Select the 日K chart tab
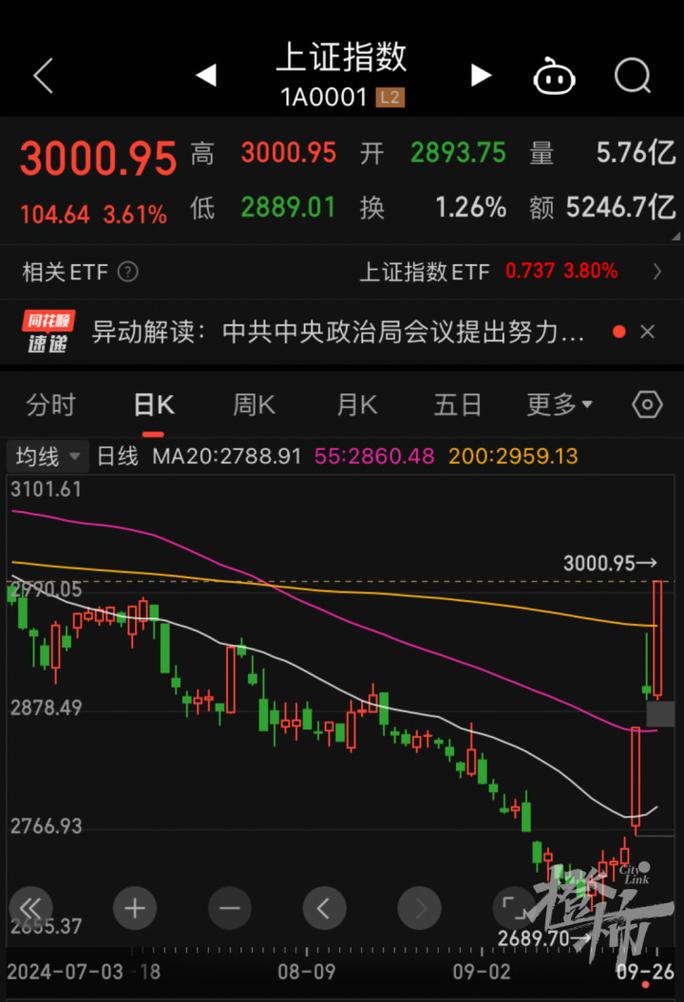 tap(153, 405)
